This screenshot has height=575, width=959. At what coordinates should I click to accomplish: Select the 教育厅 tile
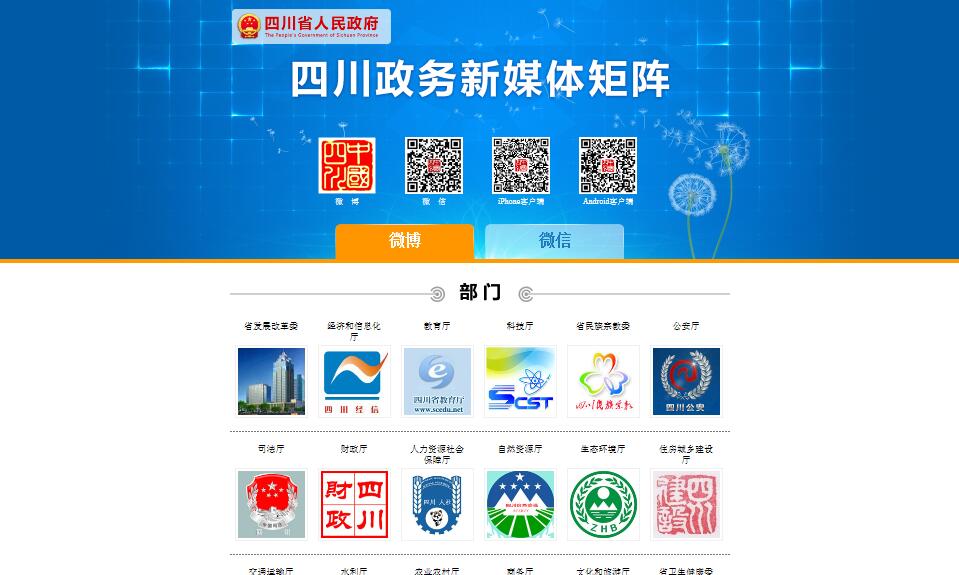(x=437, y=381)
